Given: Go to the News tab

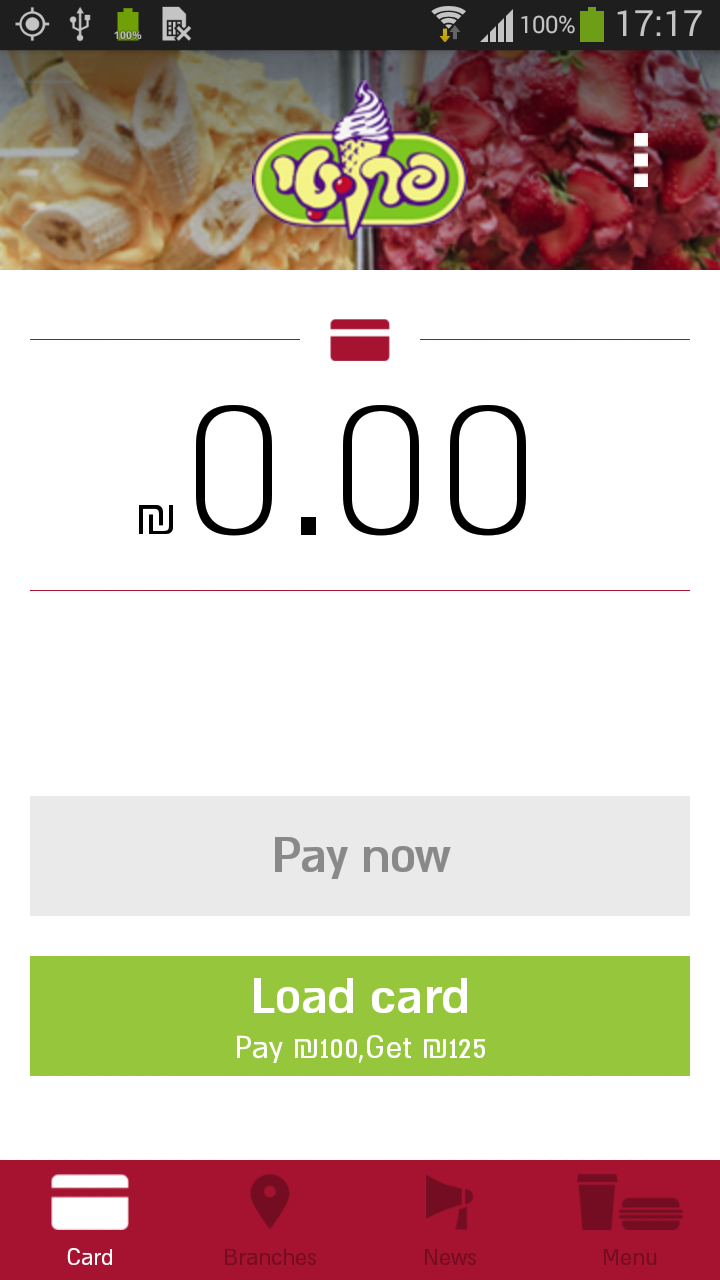Looking at the screenshot, I should [x=450, y=1220].
